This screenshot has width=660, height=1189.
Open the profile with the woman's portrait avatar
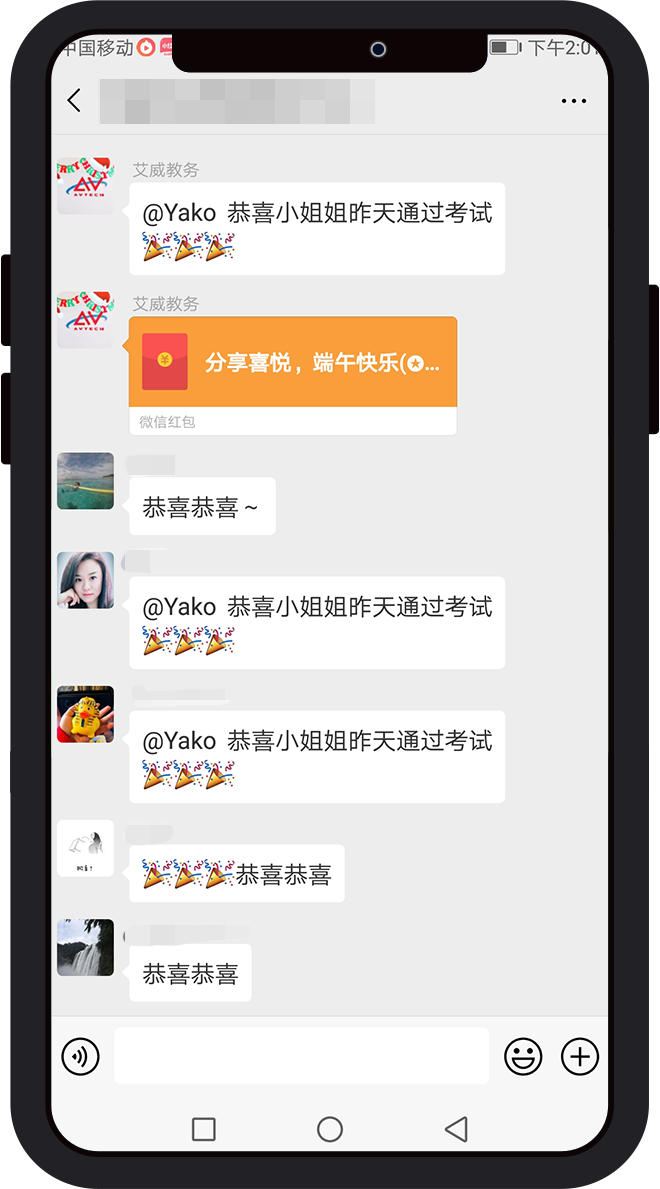tap(85, 580)
